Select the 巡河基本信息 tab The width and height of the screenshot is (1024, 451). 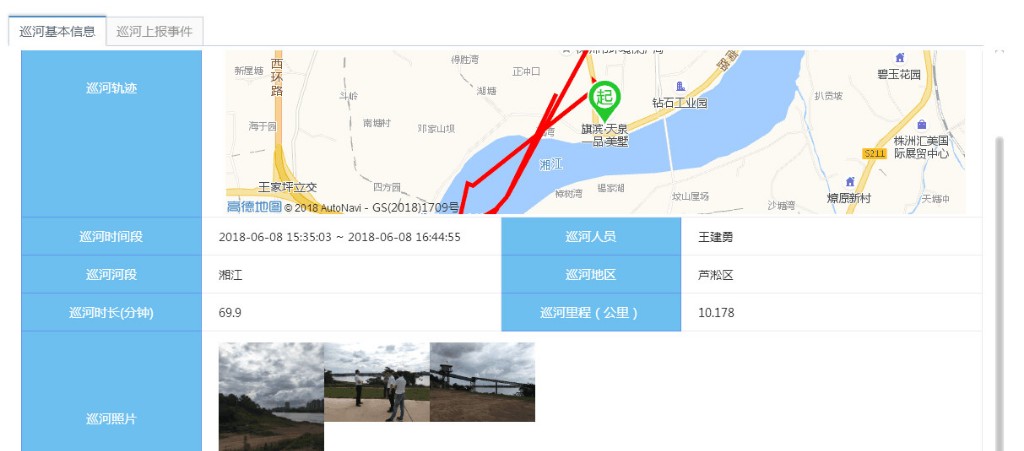click(58, 31)
